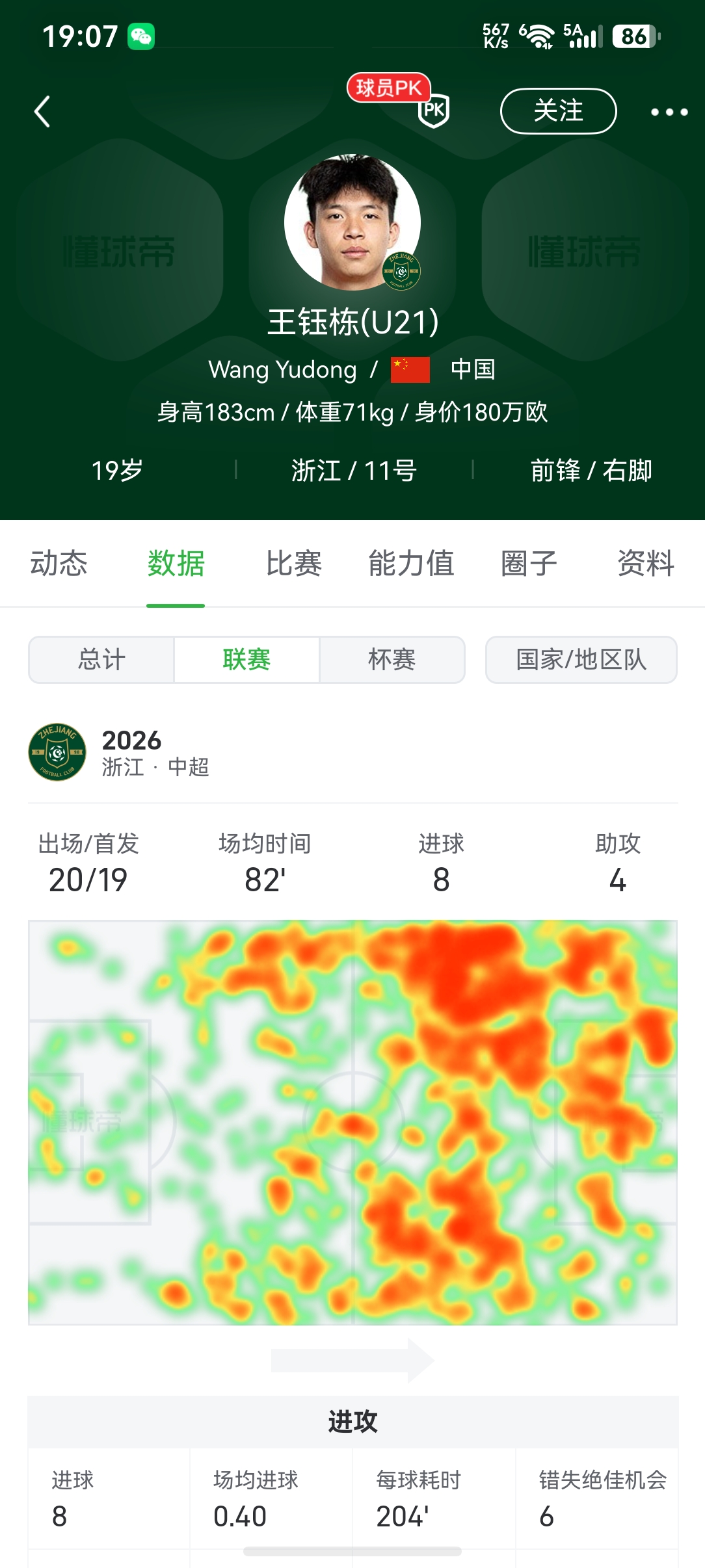Select the 联赛 league filter
This screenshot has height=1568, width=705.
click(x=246, y=660)
